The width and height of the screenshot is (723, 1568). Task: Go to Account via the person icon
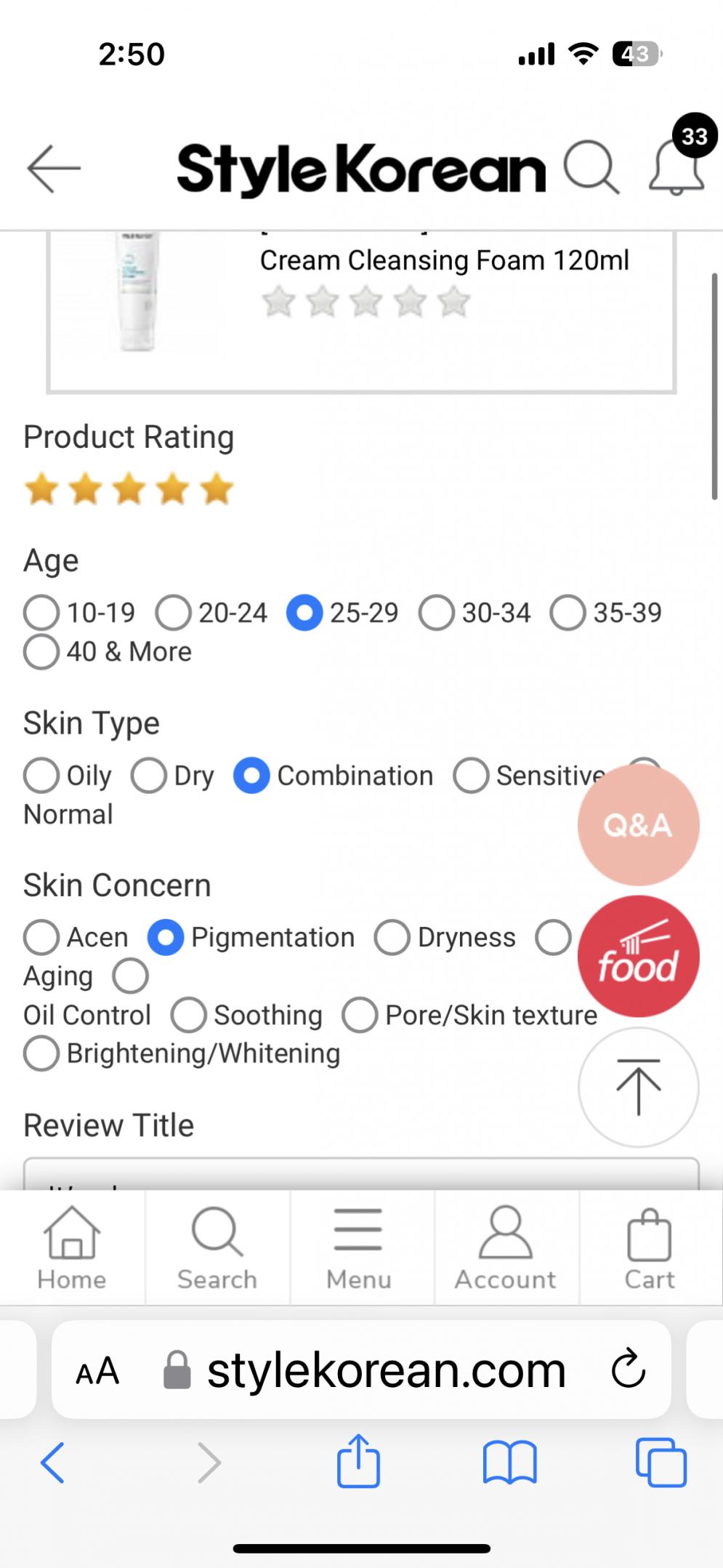[x=505, y=1247]
